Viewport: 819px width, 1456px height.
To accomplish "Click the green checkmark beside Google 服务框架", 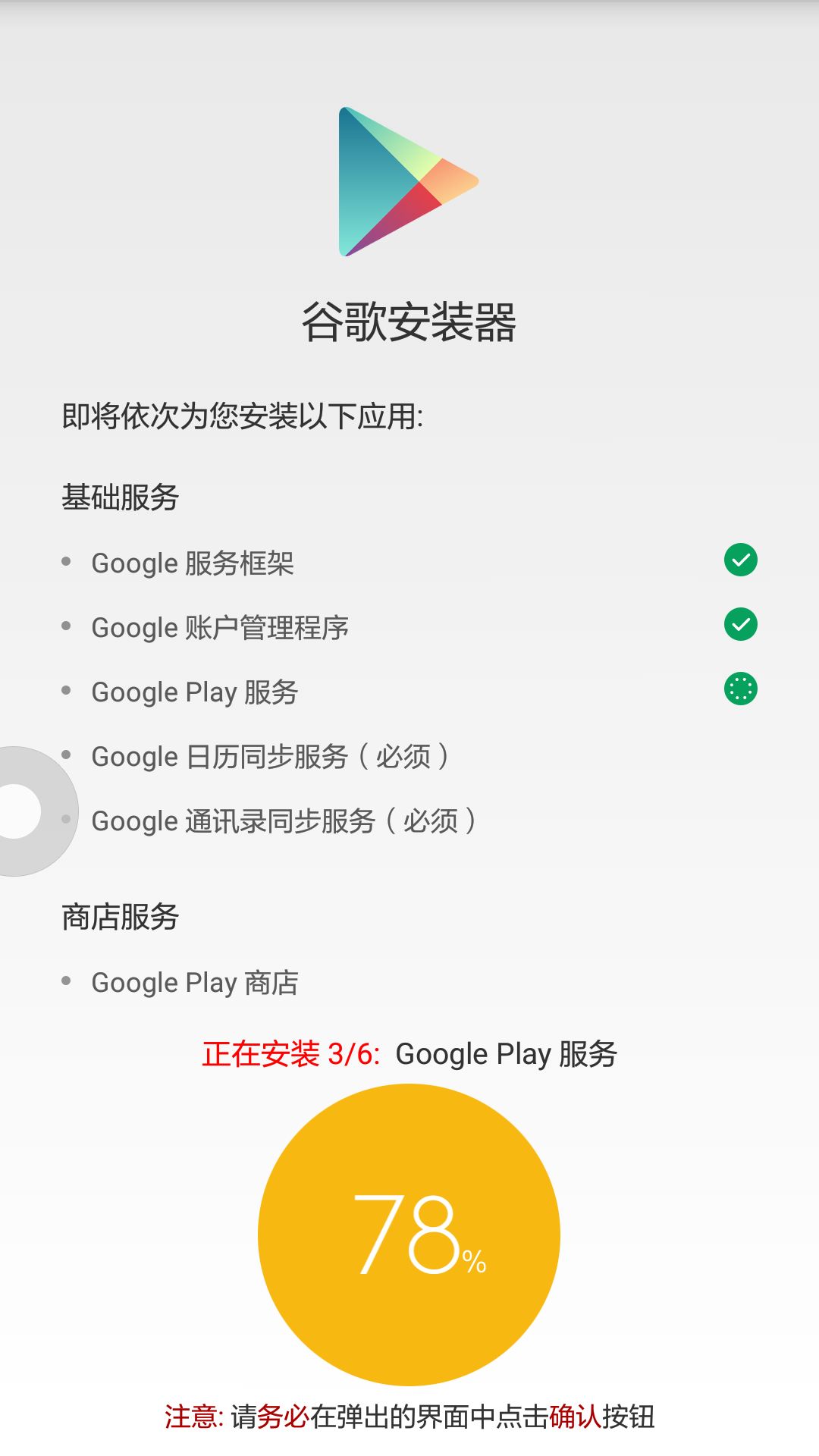I will [742, 560].
